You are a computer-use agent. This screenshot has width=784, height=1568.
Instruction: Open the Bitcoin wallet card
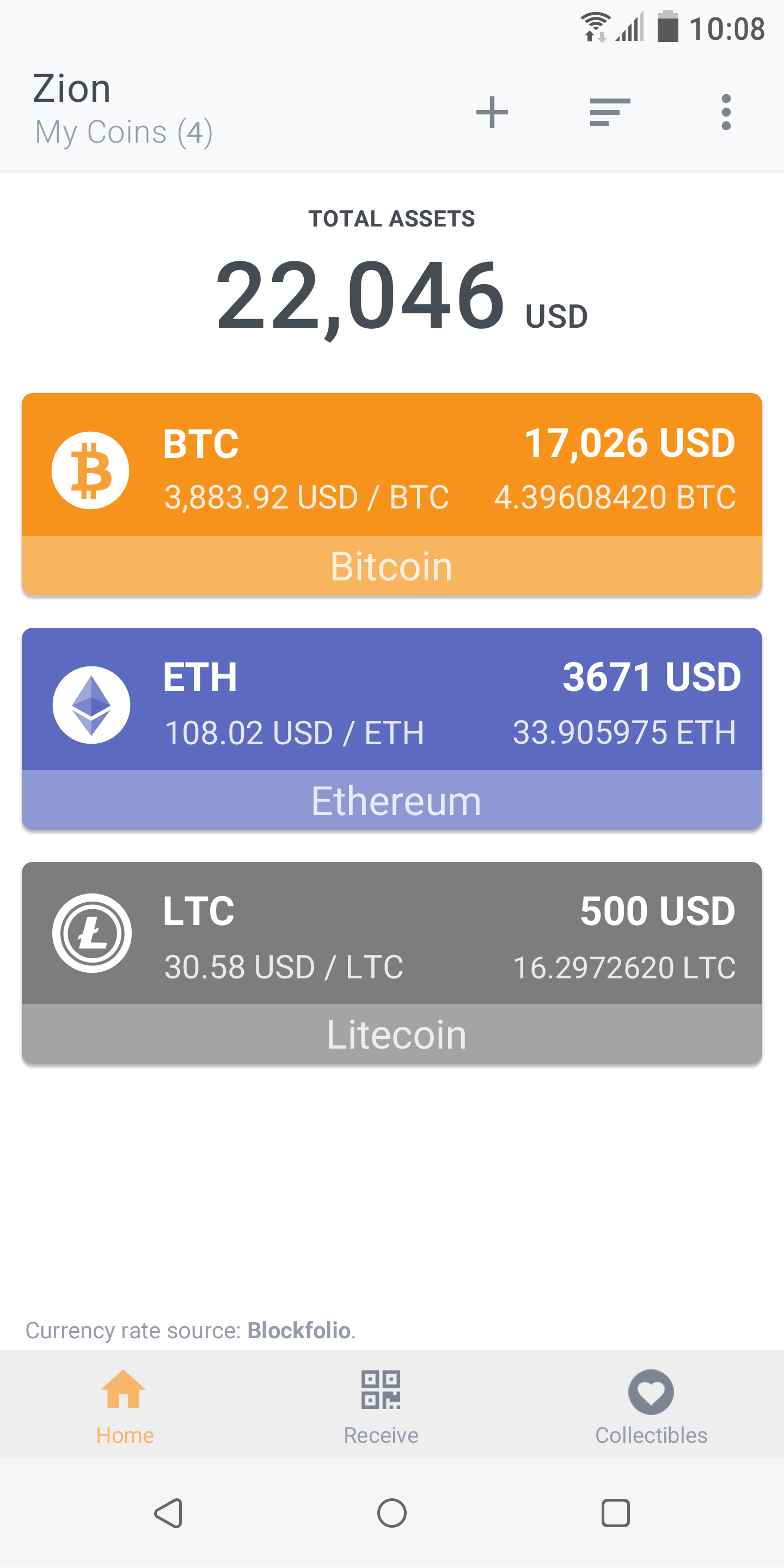pos(392,494)
